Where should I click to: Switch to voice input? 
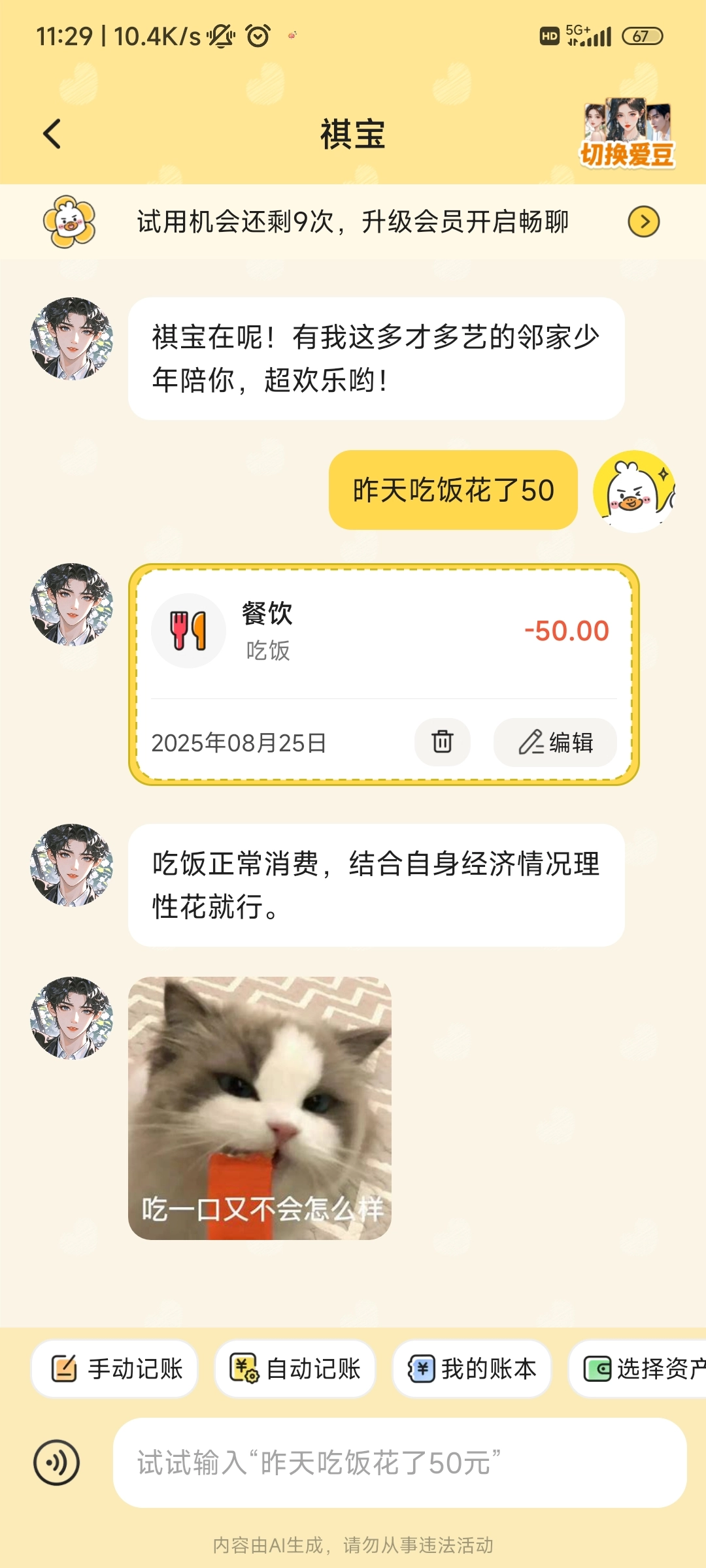57,1462
